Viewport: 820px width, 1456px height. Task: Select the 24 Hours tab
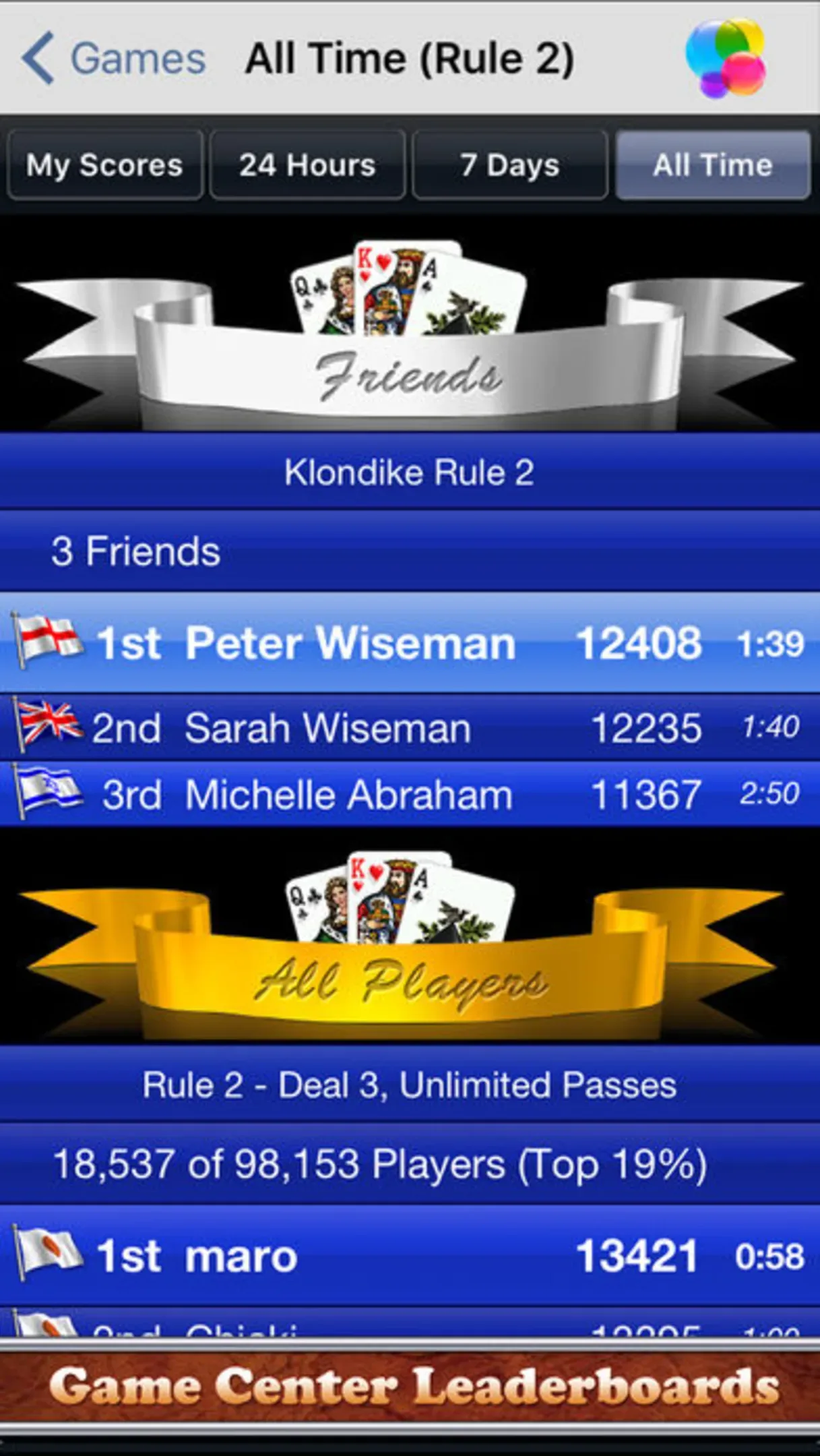[307, 165]
